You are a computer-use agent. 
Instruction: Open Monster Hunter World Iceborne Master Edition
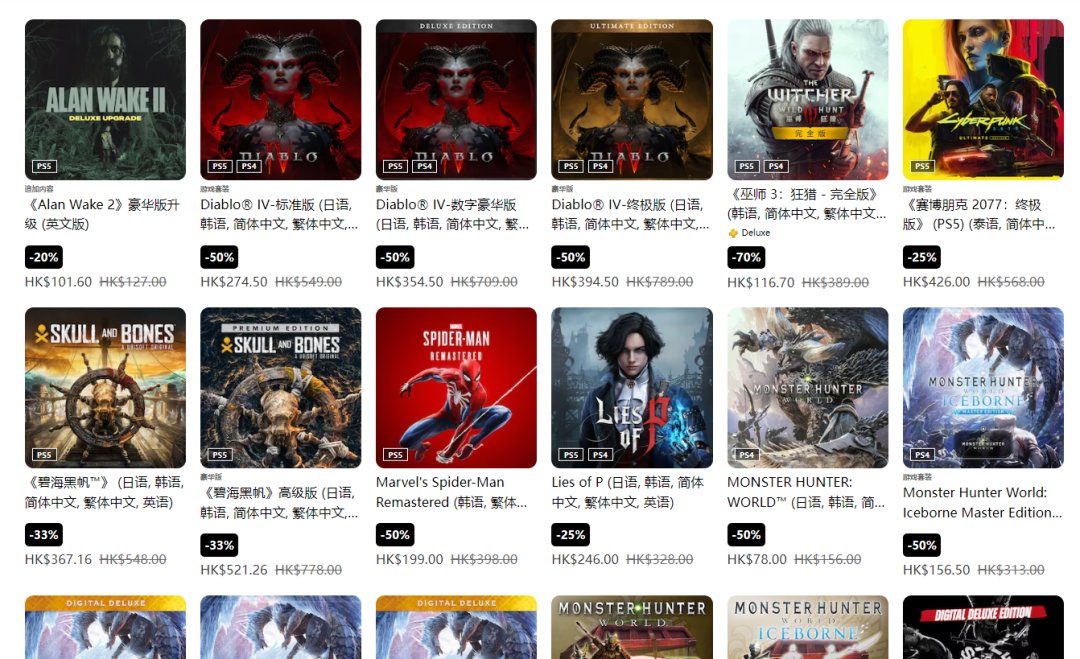[983, 388]
